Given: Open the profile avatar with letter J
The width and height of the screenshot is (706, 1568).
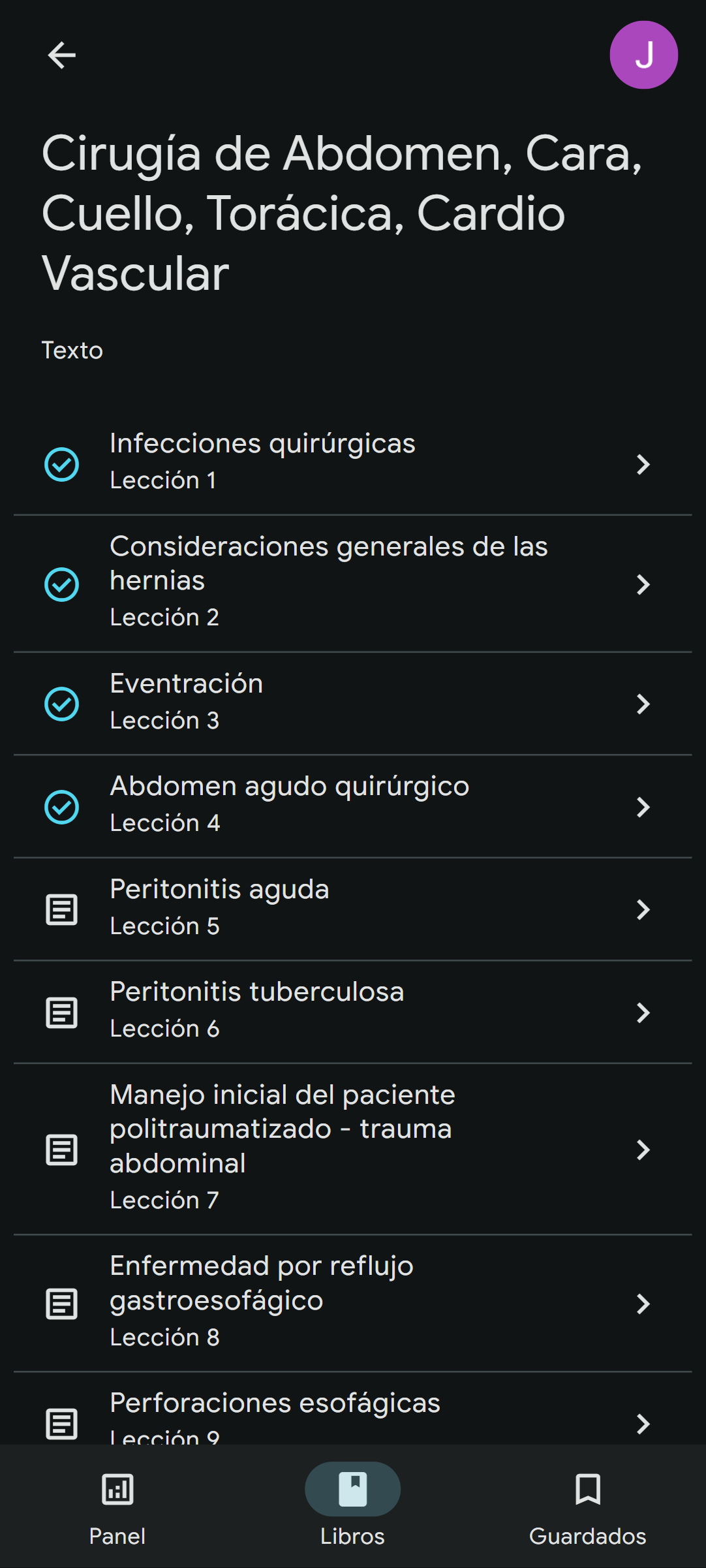Looking at the screenshot, I should click(644, 54).
